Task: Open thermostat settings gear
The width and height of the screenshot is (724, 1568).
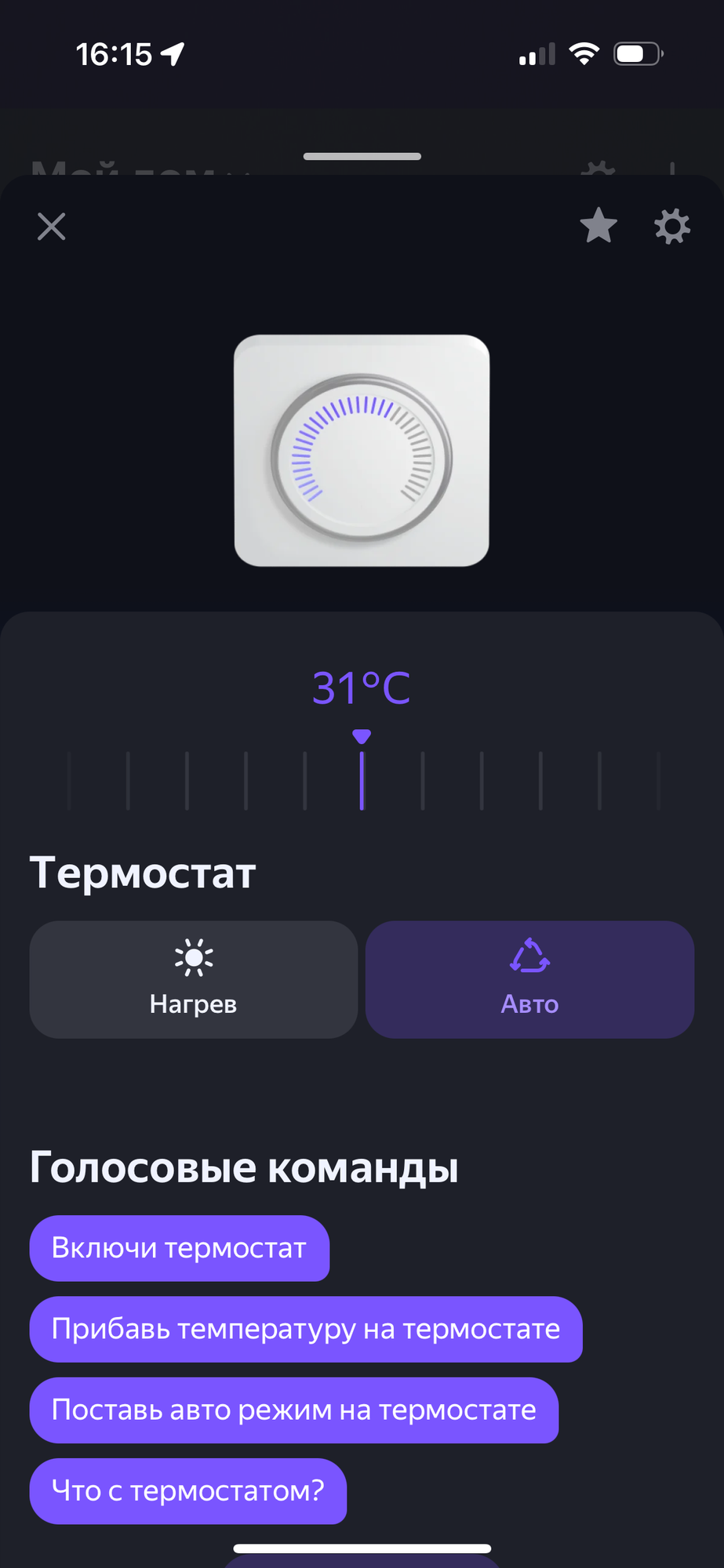Action: pyautogui.click(x=672, y=227)
